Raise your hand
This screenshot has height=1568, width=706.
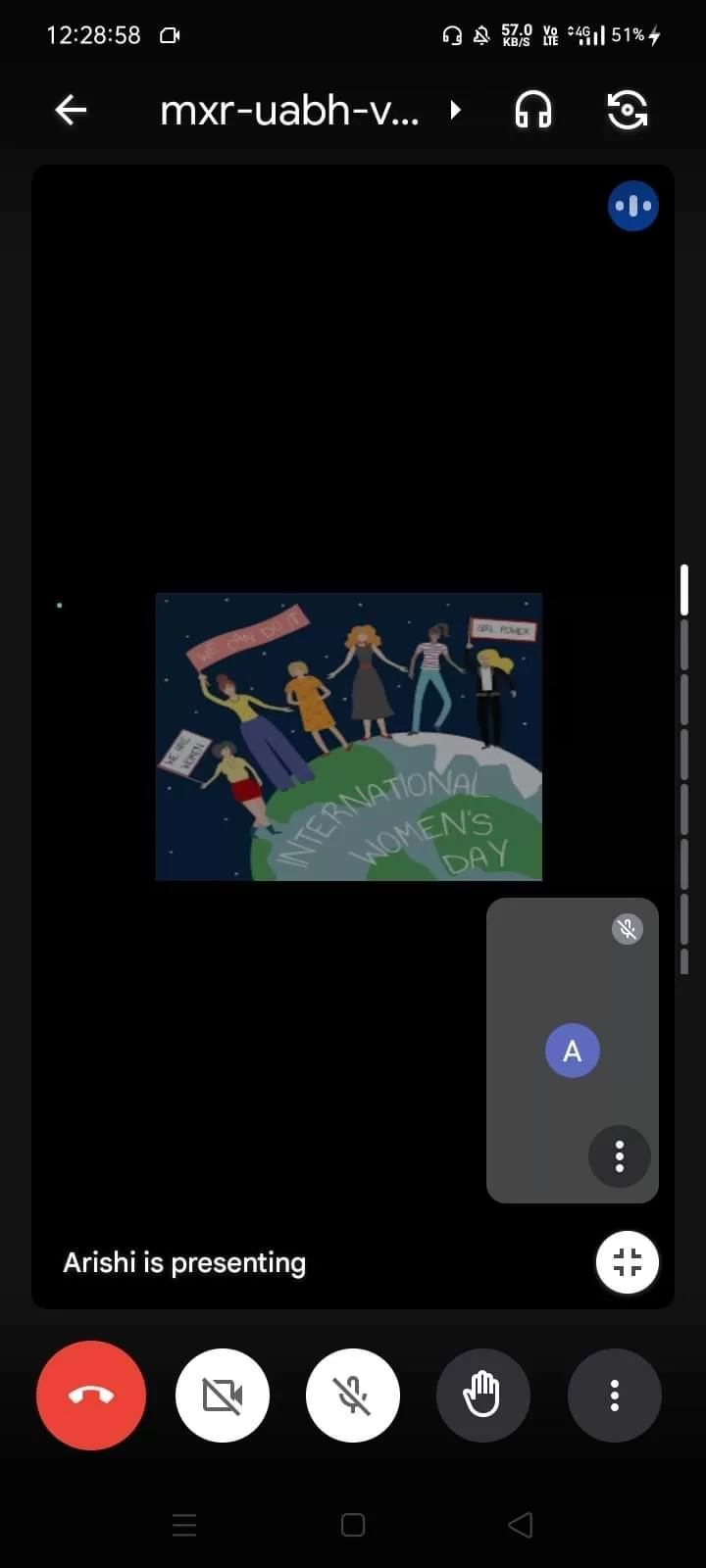(x=482, y=1395)
